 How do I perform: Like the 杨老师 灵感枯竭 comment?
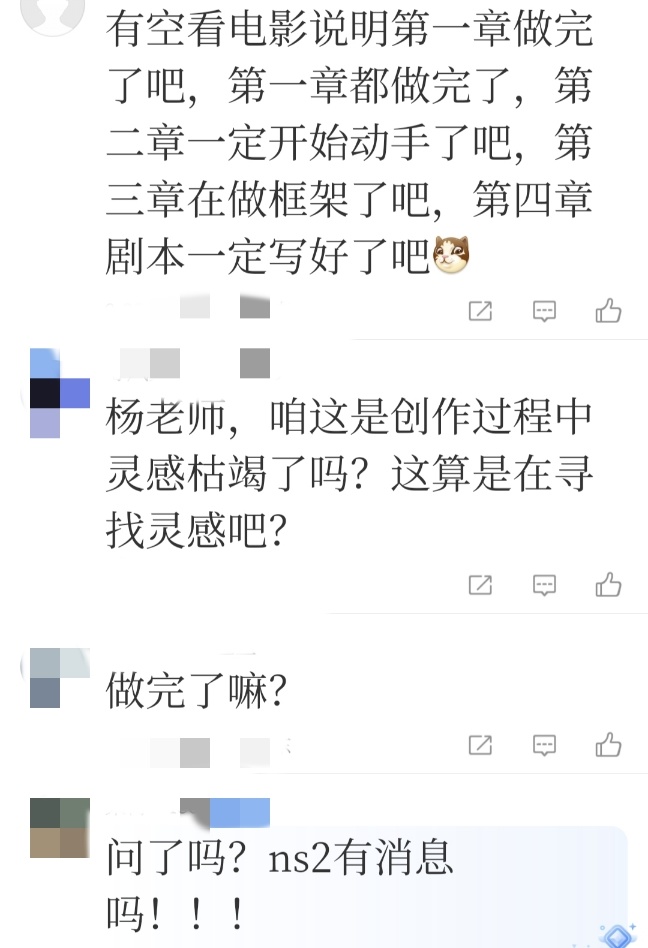(x=608, y=584)
